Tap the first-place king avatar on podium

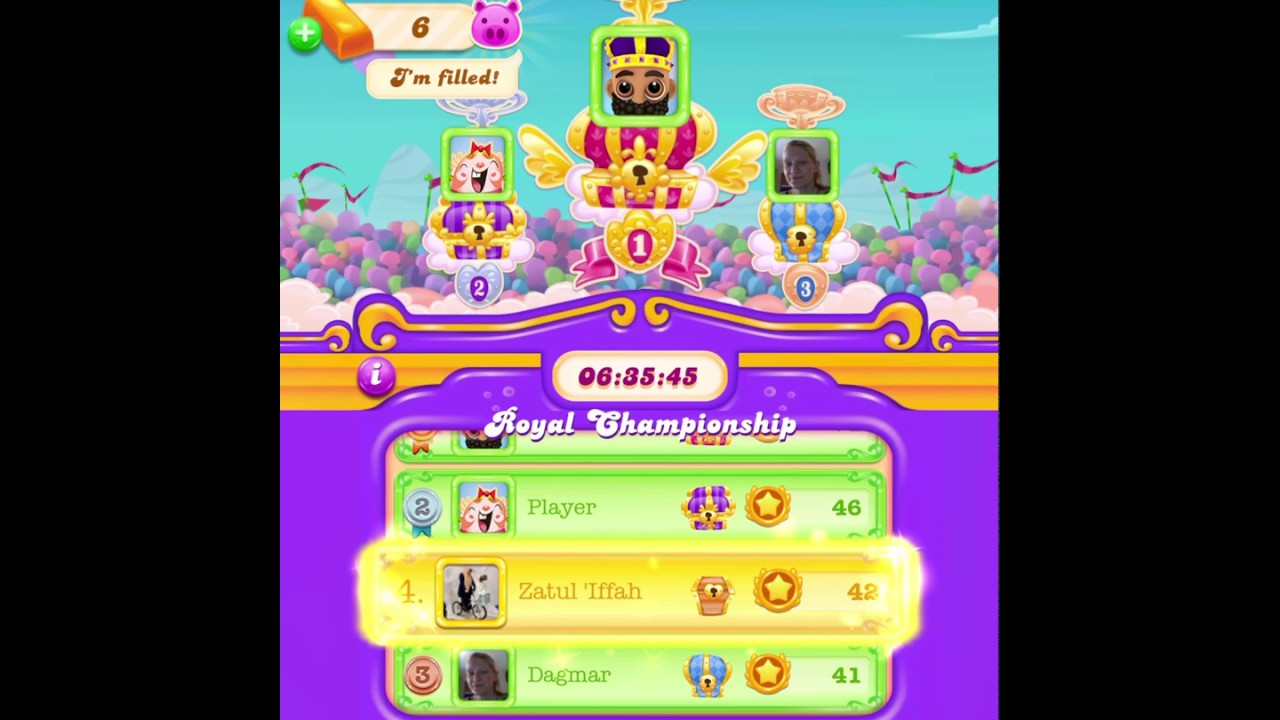(640, 76)
